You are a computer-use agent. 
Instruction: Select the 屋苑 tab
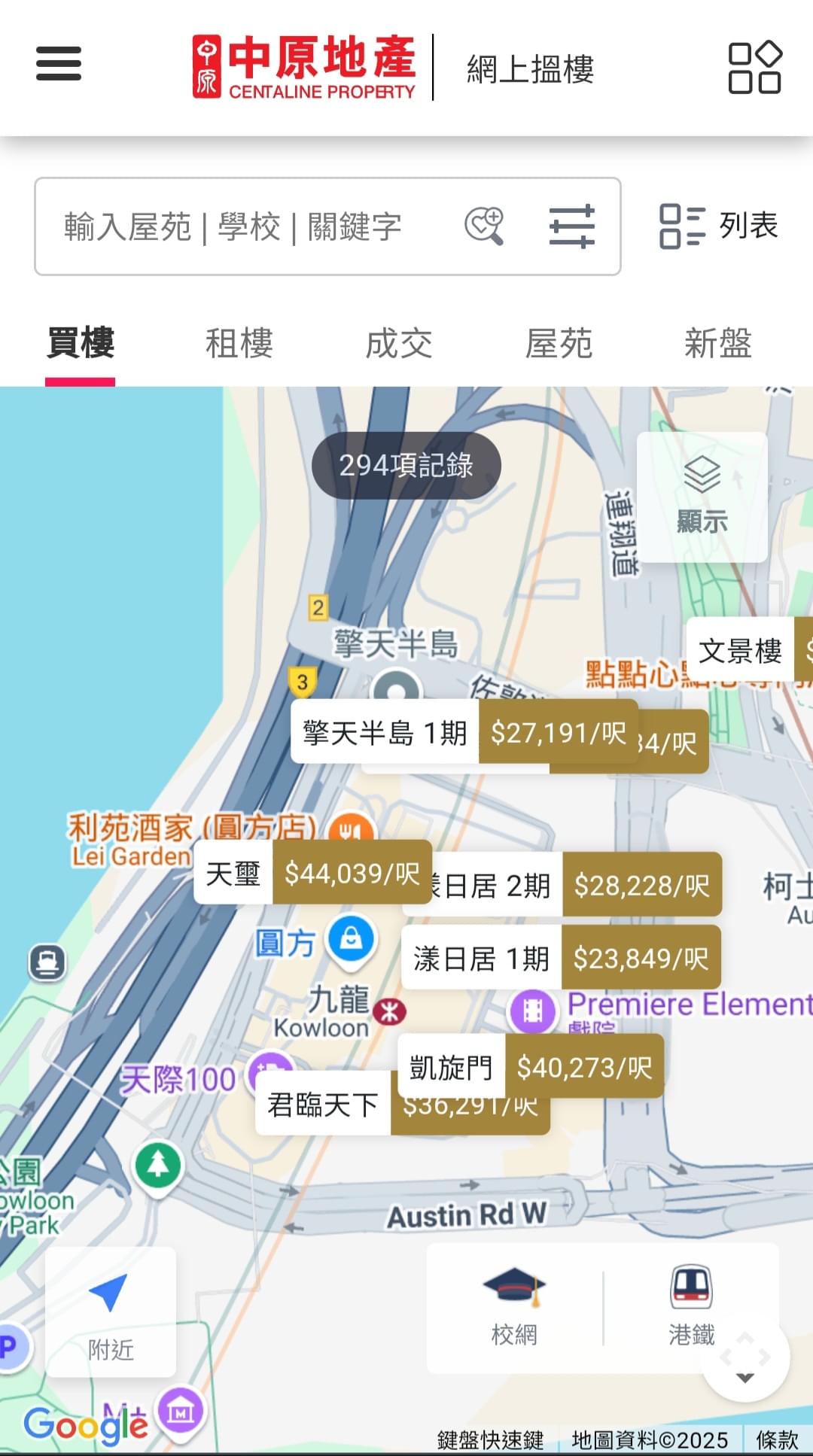point(559,344)
